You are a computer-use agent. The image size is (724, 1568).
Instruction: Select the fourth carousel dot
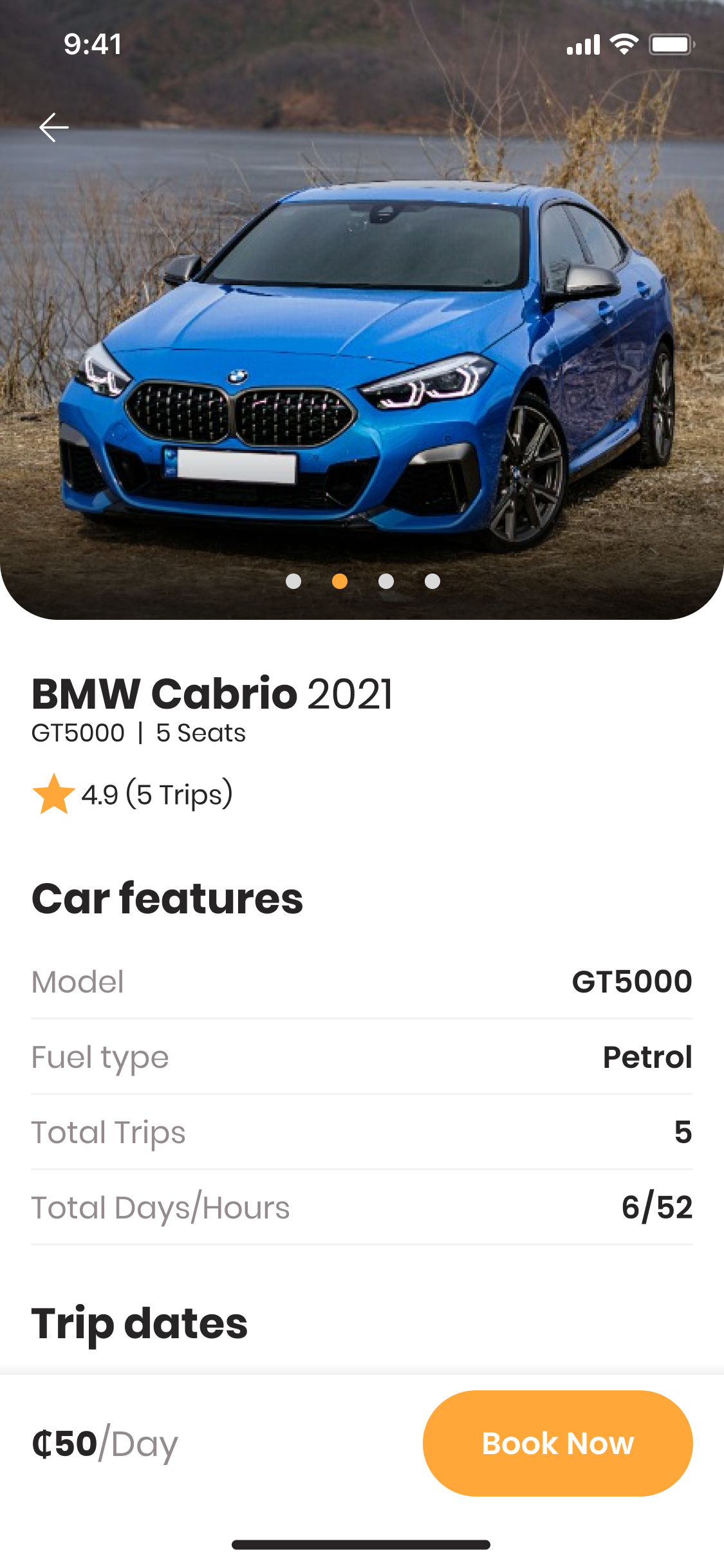pos(432,581)
